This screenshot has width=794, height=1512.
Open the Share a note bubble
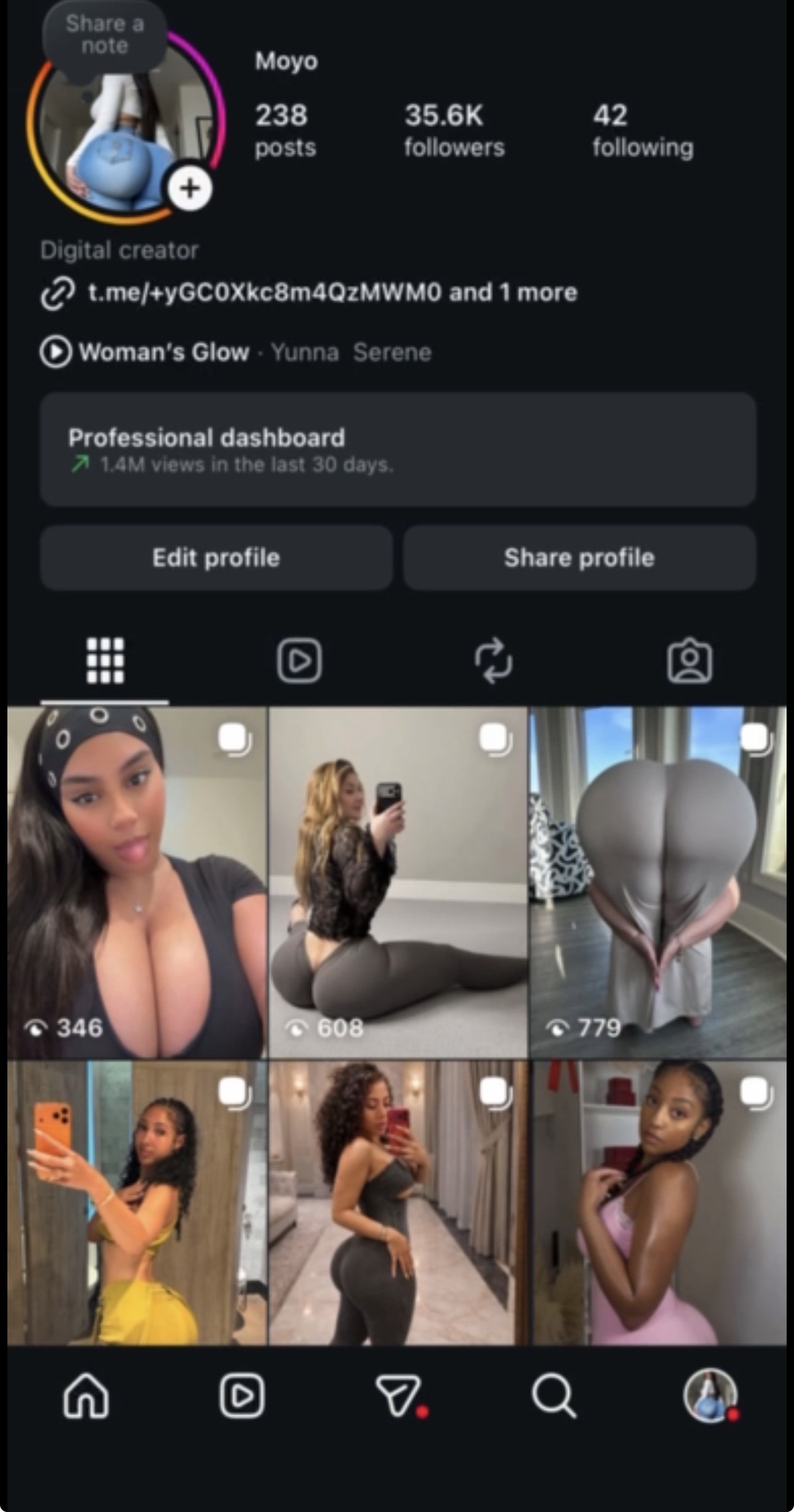pyautogui.click(x=105, y=36)
